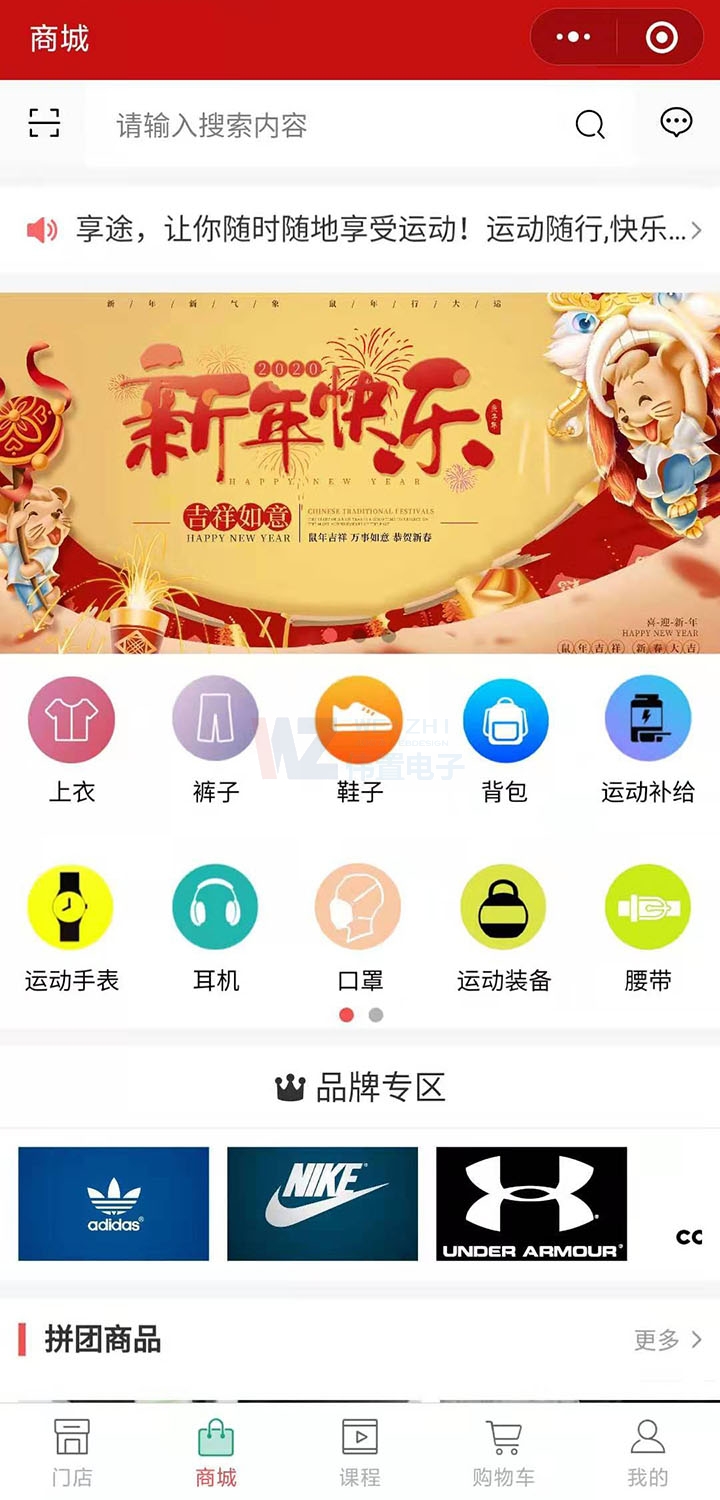
Task: Tap the scan code icon
Action: point(44,123)
